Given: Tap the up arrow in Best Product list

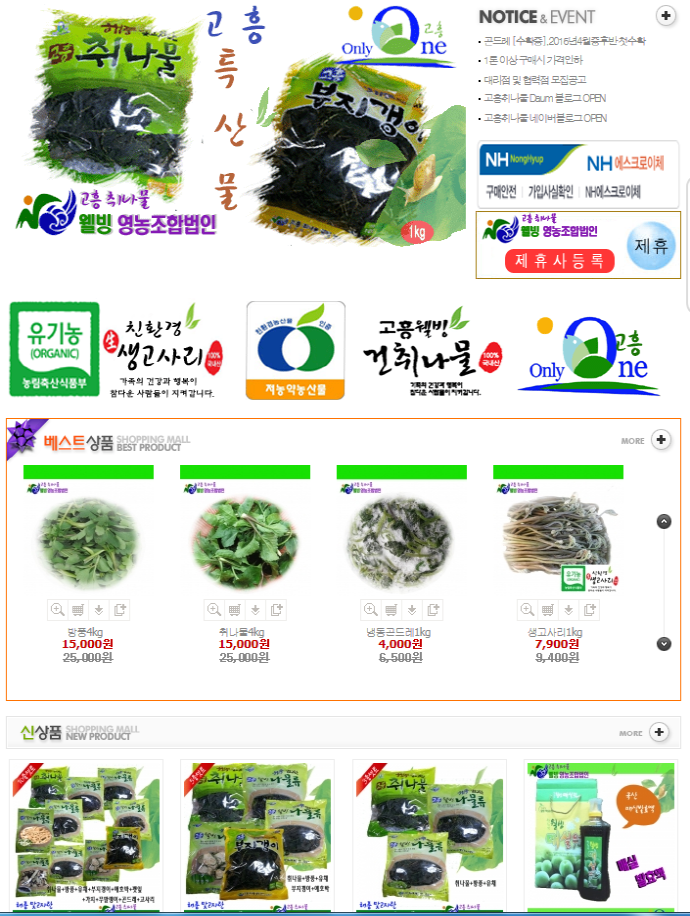Looking at the screenshot, I should pyautogui.click(x=664, y=522).
